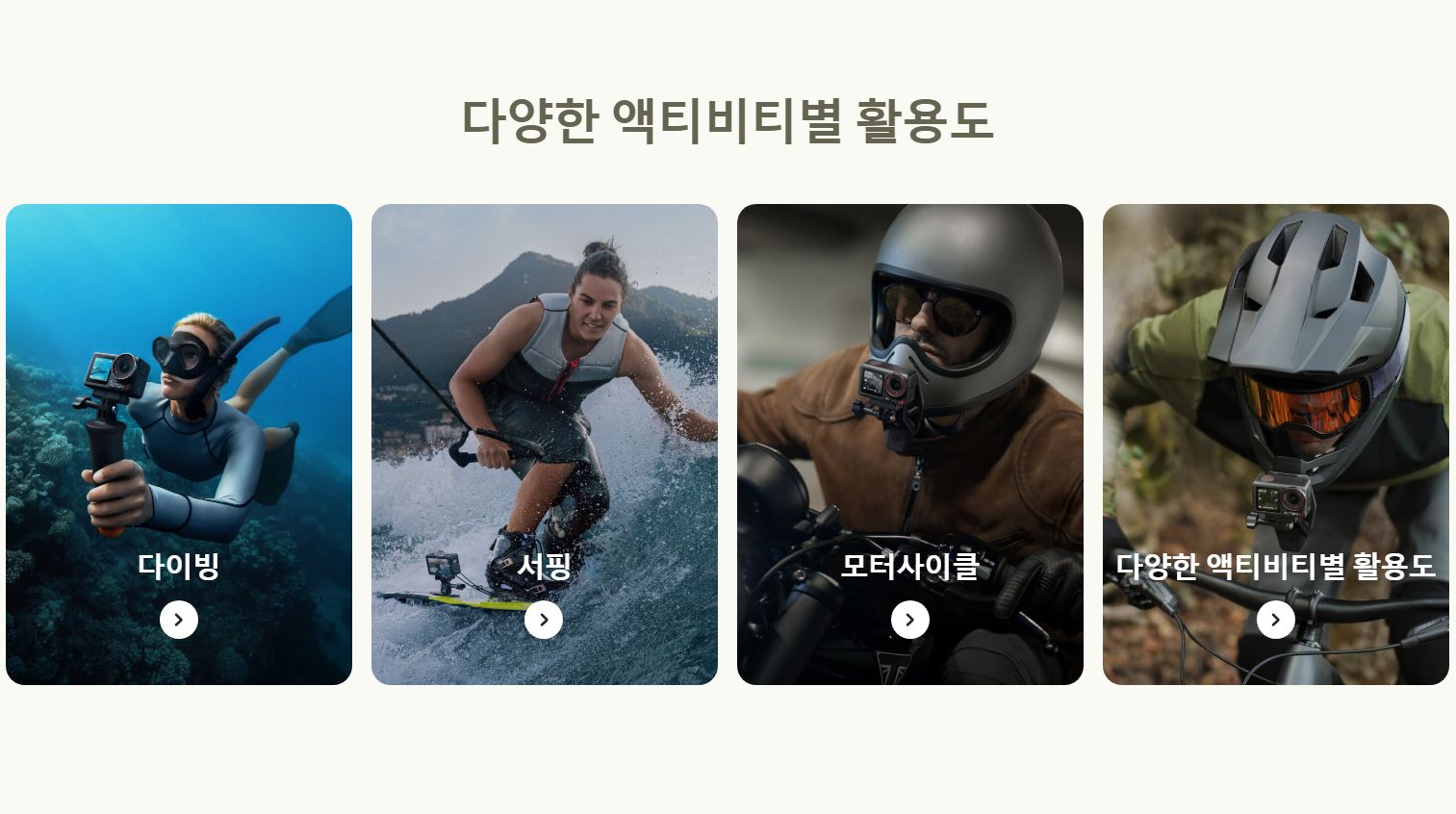This screenshot has height=814, width=1456.
Task: Tap the arrow button under 모터사이클
Action: coord(910,620)
